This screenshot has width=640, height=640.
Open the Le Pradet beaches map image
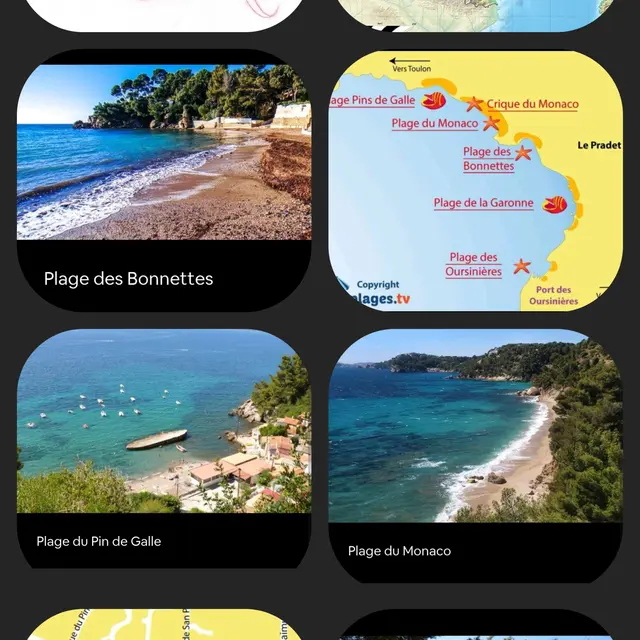(x=475, y=181)
